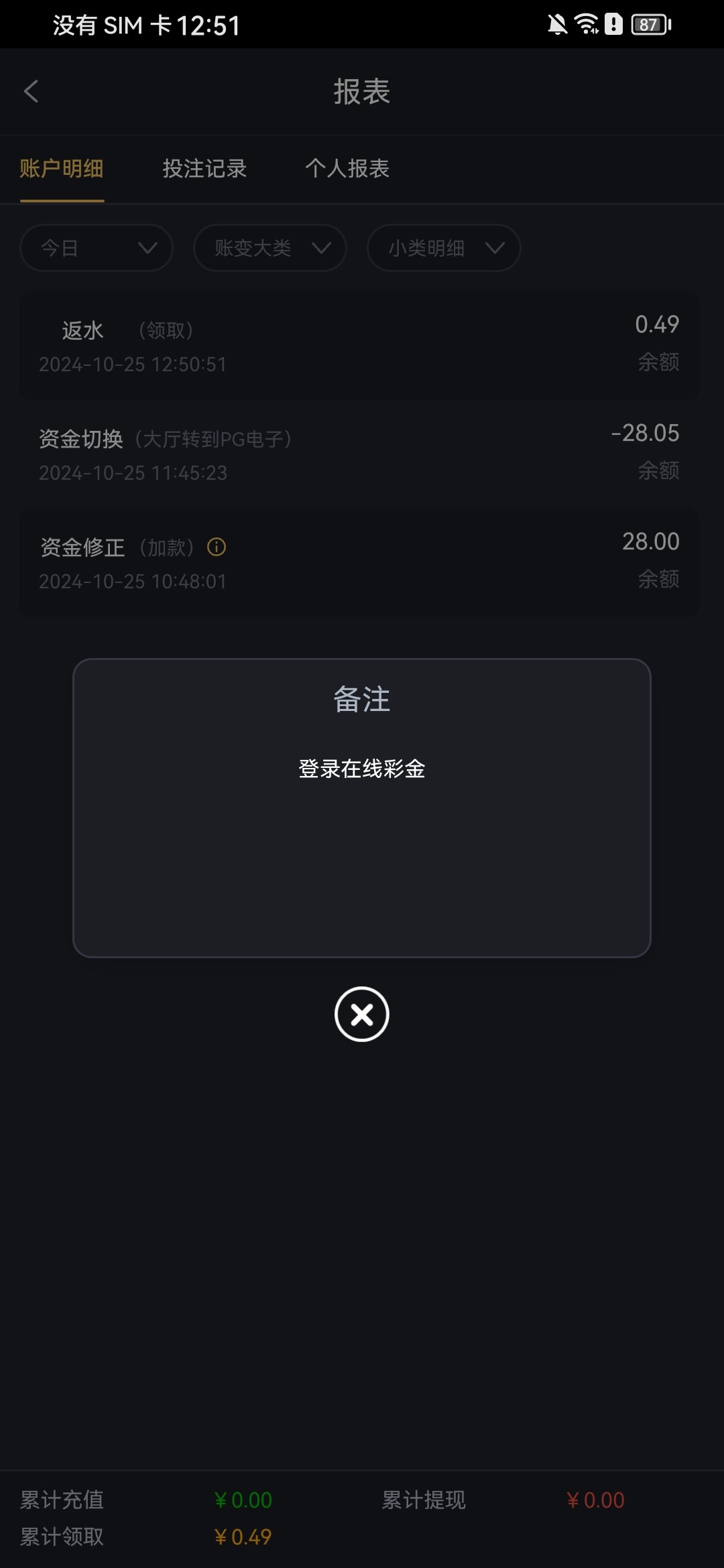
Task: Open the 小类明细 filter dropdown
Action: 444,248
